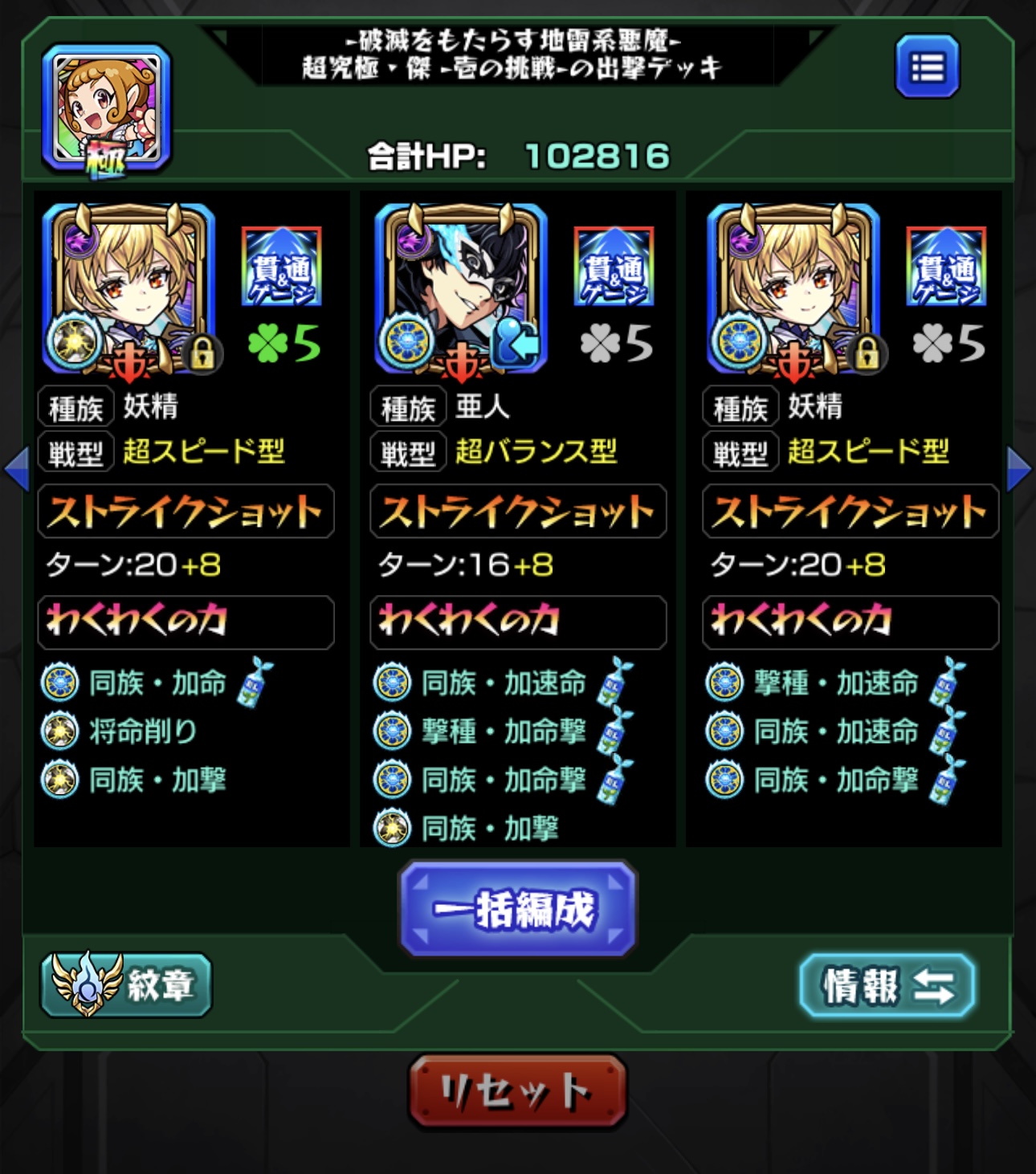
Task: Open the 紋章 emblem button
Action: pos(127,984)
